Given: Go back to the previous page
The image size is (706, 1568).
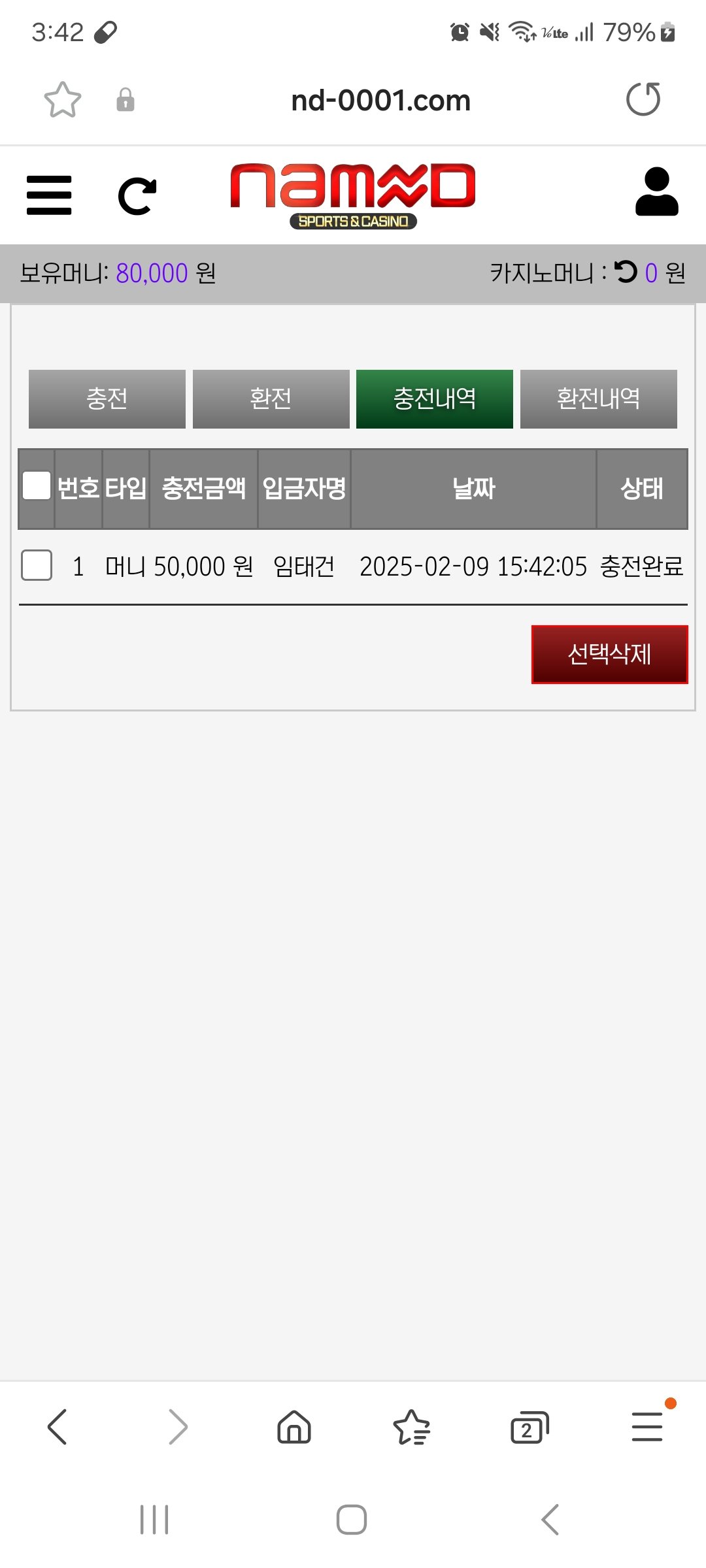Looking at the screenshot, I should coord(58,1427).
